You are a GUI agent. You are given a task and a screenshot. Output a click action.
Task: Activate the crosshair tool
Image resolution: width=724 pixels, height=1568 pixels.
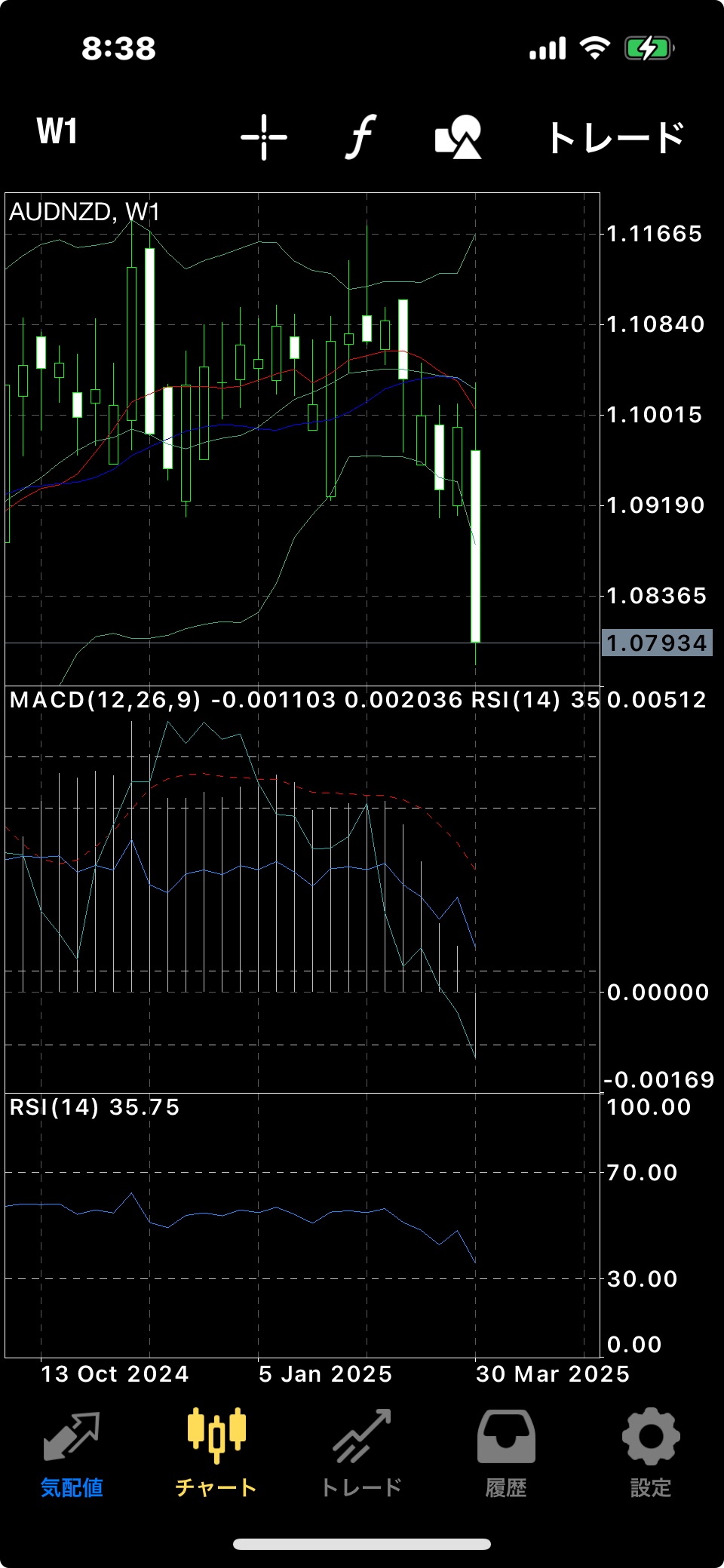[264, 137]
